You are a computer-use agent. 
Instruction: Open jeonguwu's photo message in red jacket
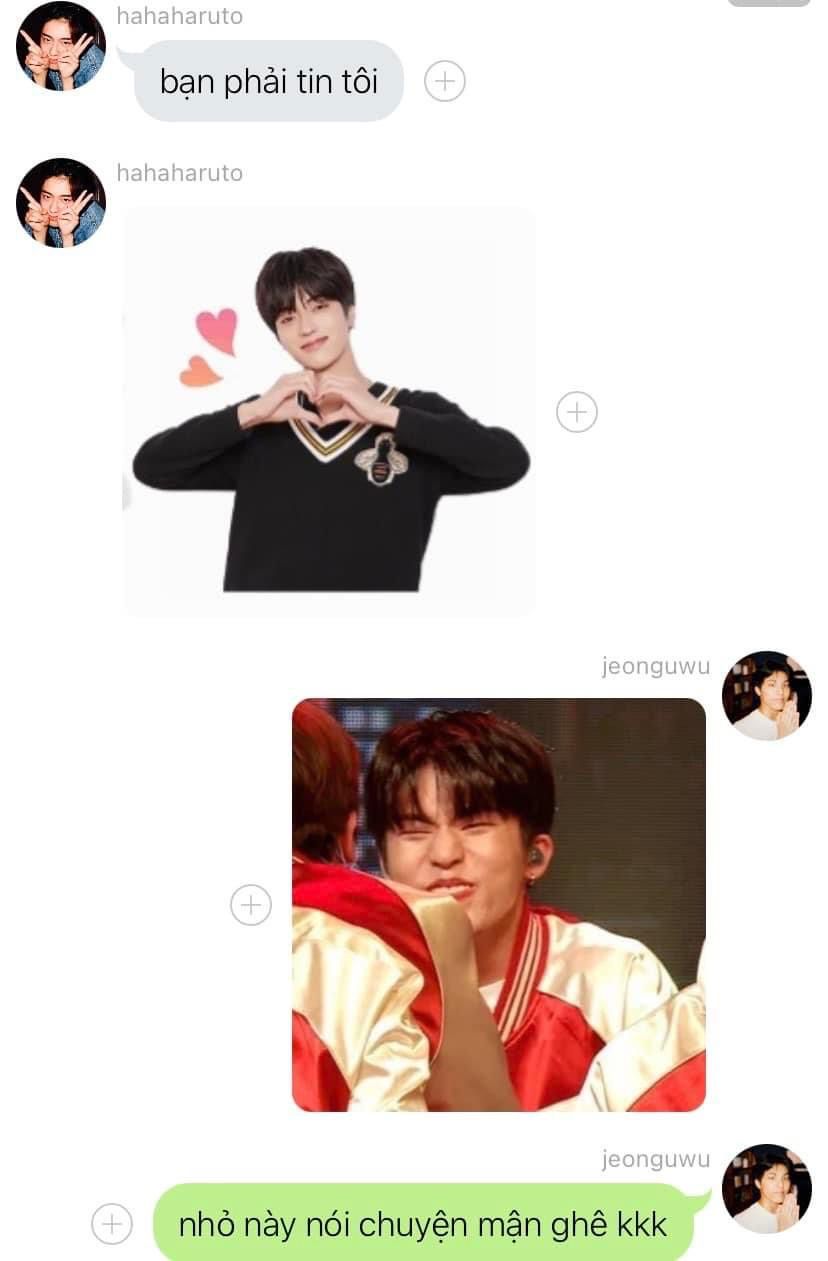tap(498, 904)
